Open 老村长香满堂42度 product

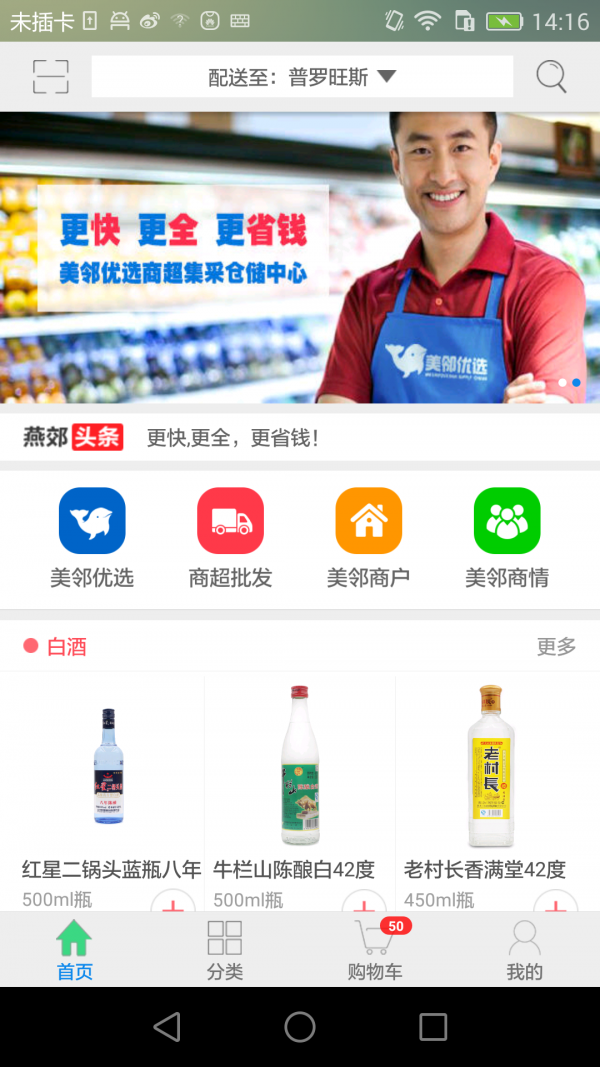click(x=490, y=780)
